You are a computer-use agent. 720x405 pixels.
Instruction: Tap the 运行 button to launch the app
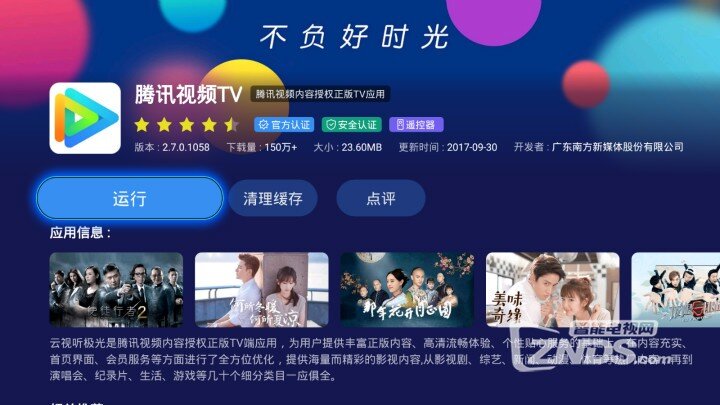[x=130, y=198]
